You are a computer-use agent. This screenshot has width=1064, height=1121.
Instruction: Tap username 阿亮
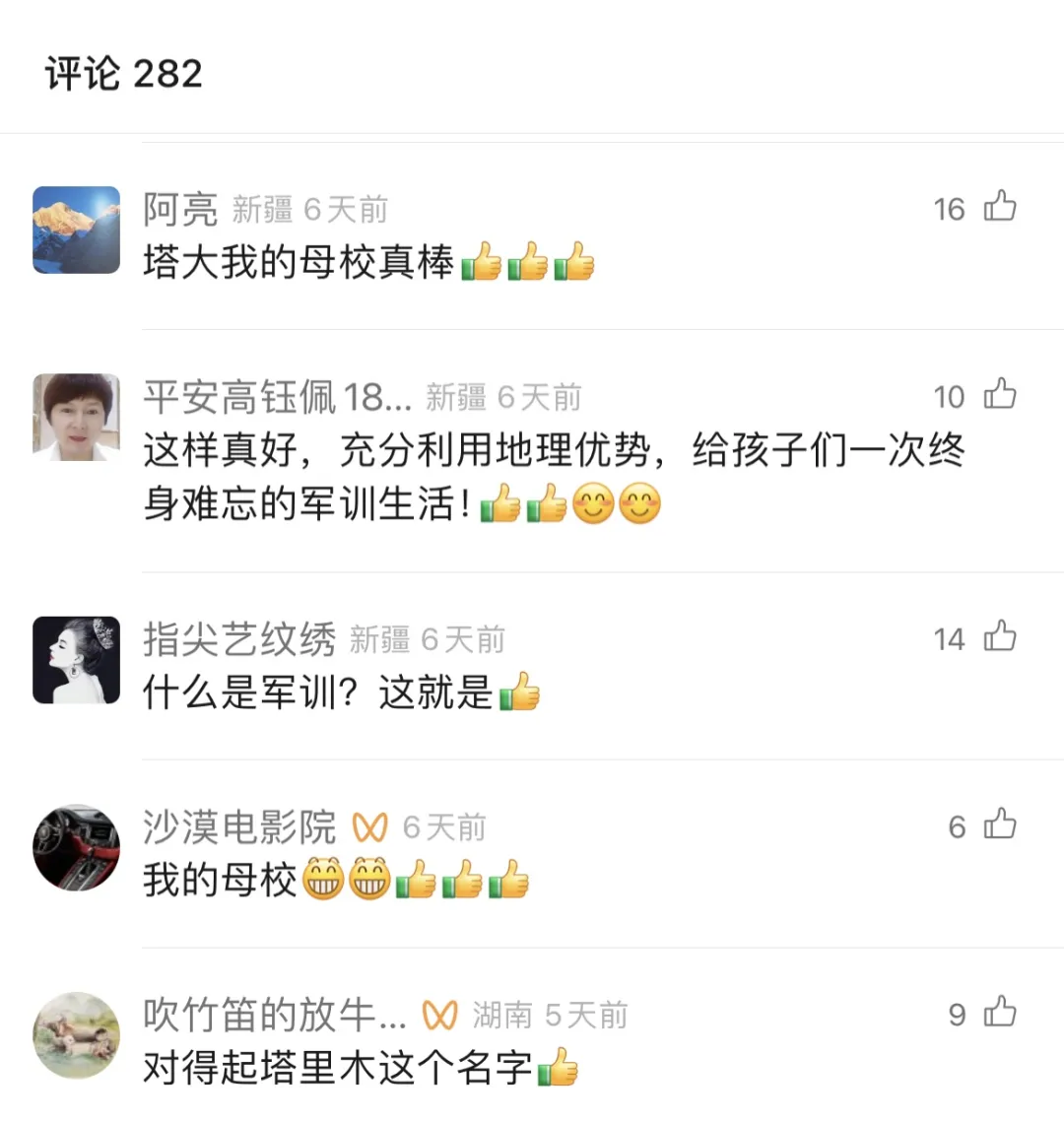pyautogui.click(x=180, y=209)
